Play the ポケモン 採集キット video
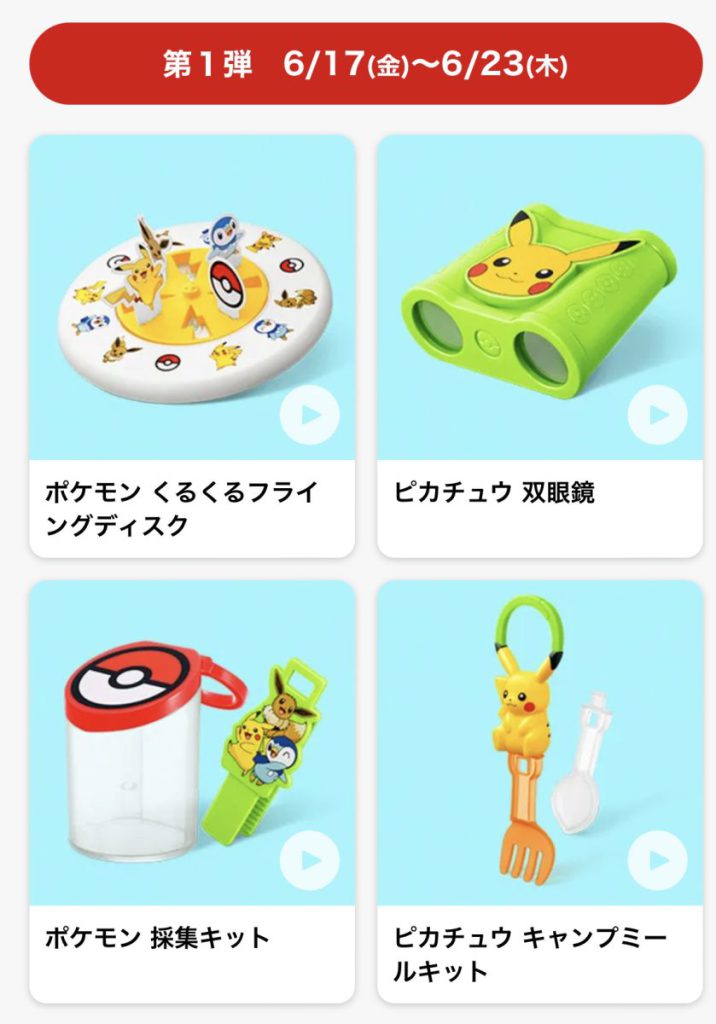Viewport: 716px width, 1024px height. [309, 860]
